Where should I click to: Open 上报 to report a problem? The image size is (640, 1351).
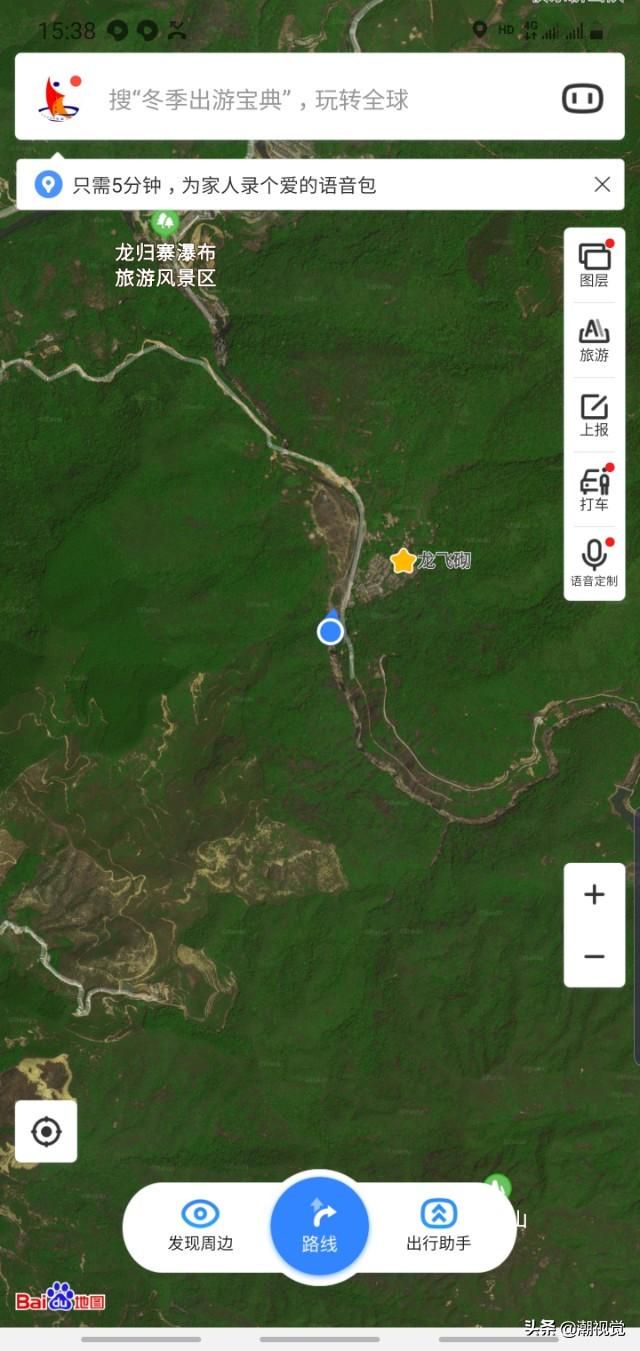tap(594, 415)
